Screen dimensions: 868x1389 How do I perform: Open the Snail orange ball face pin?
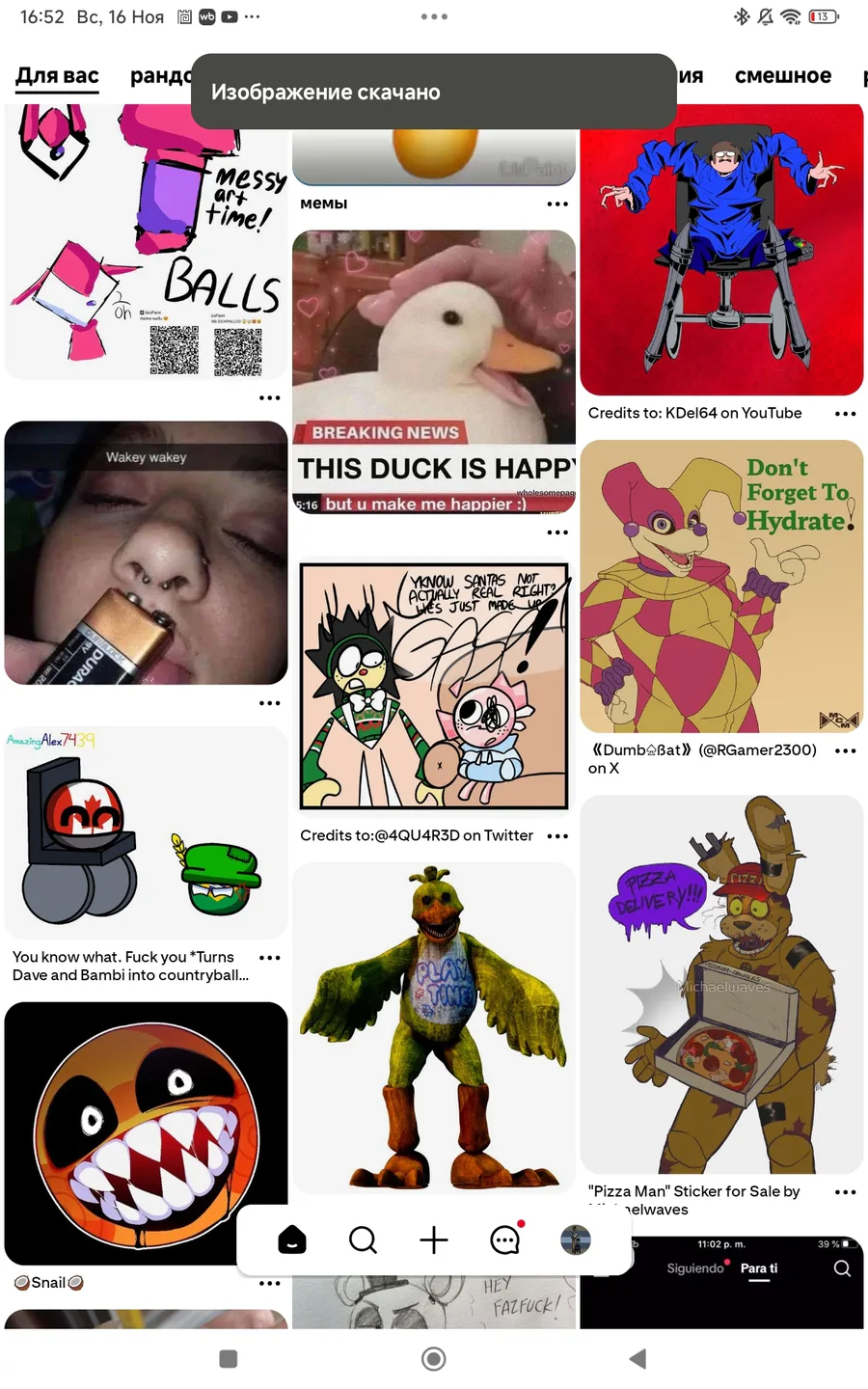point(146,1133)
